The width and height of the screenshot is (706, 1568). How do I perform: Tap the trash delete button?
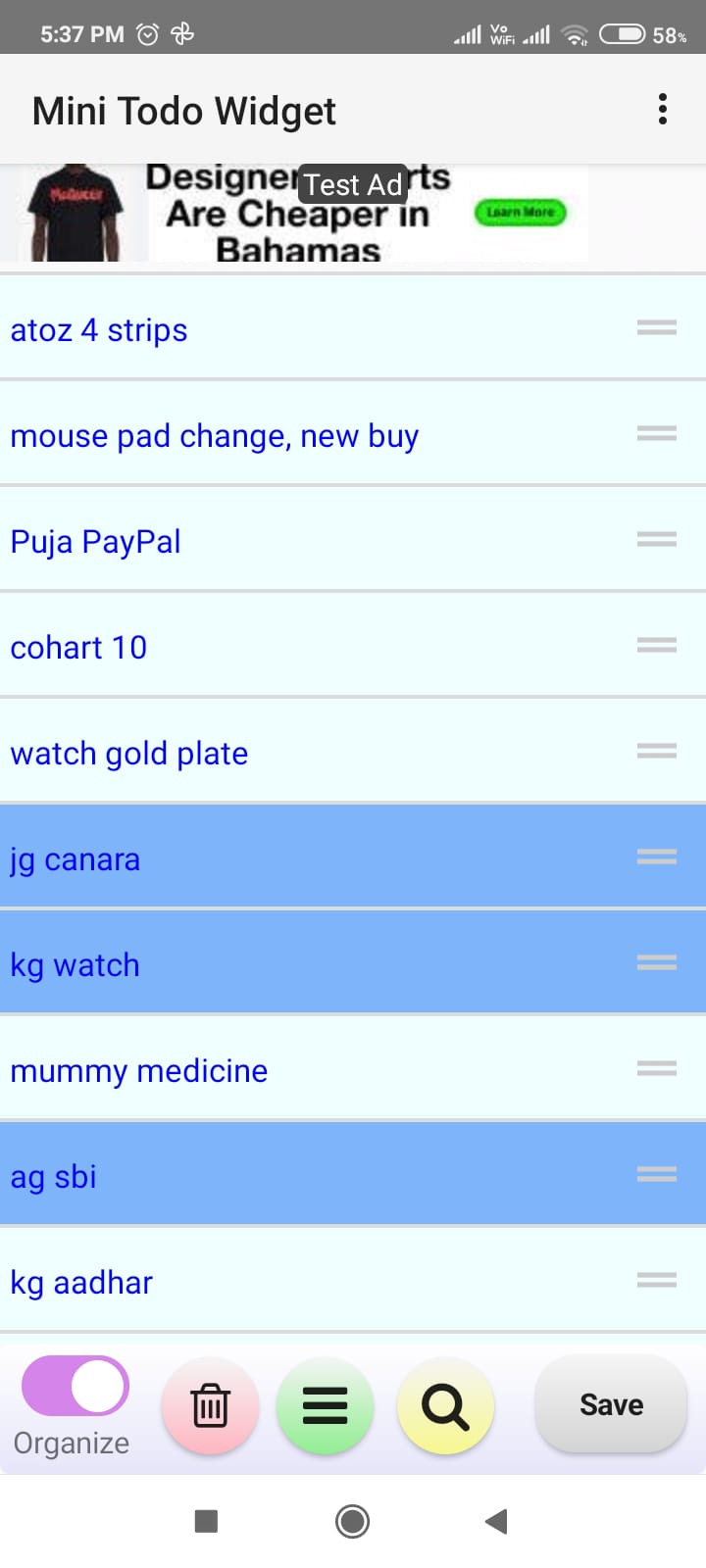(210, 1406)
